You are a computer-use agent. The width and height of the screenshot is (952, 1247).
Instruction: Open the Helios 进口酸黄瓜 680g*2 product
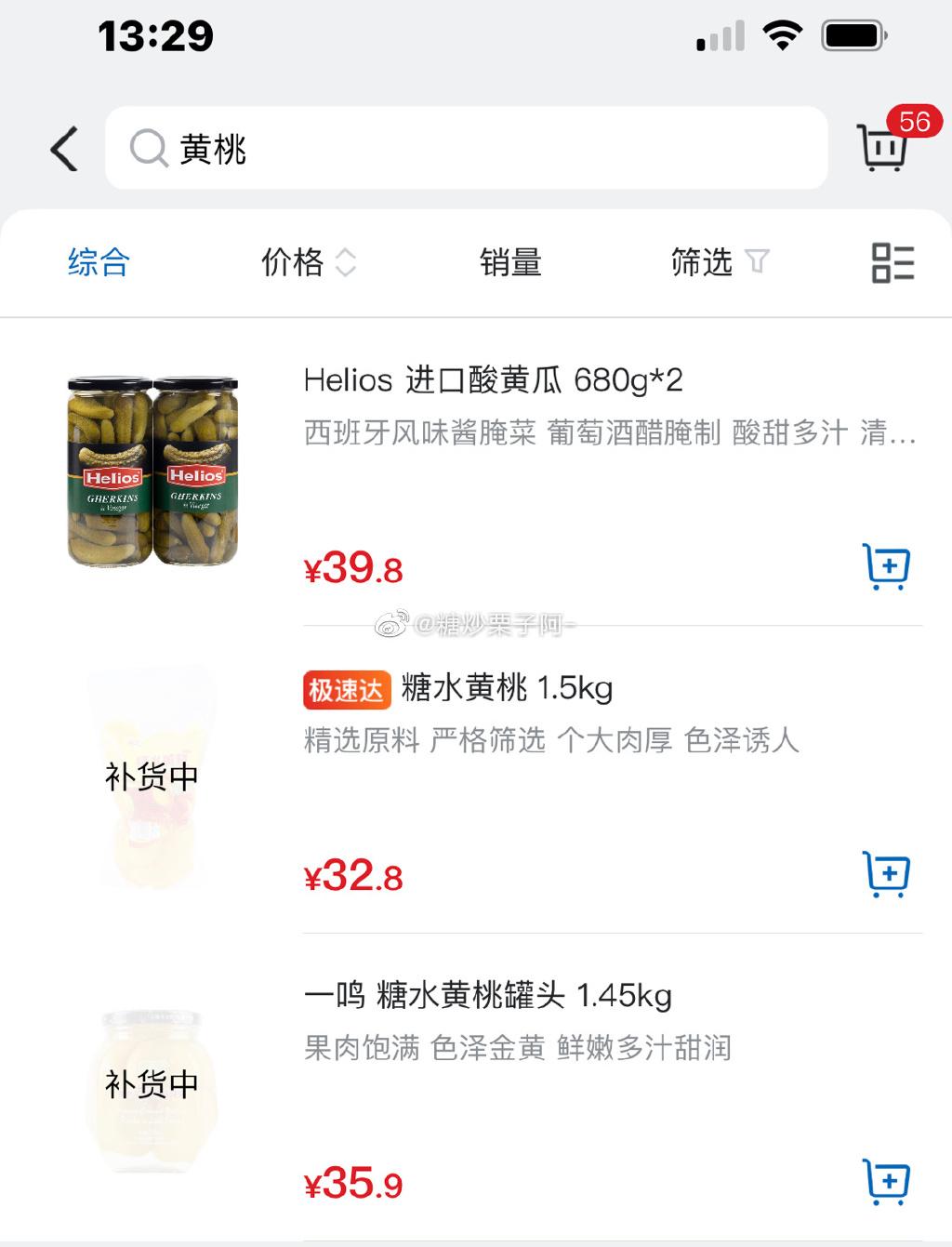pyautogui.click(x=493, y=380)
